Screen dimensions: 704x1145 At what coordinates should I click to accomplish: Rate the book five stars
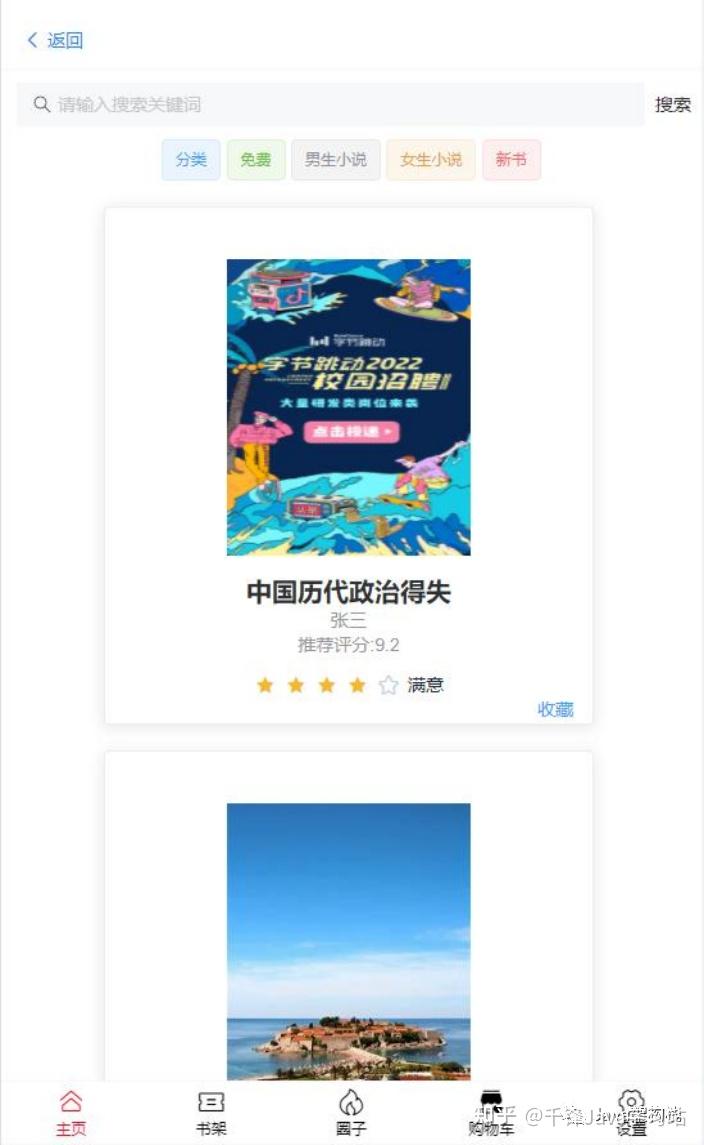click(388, 686)
